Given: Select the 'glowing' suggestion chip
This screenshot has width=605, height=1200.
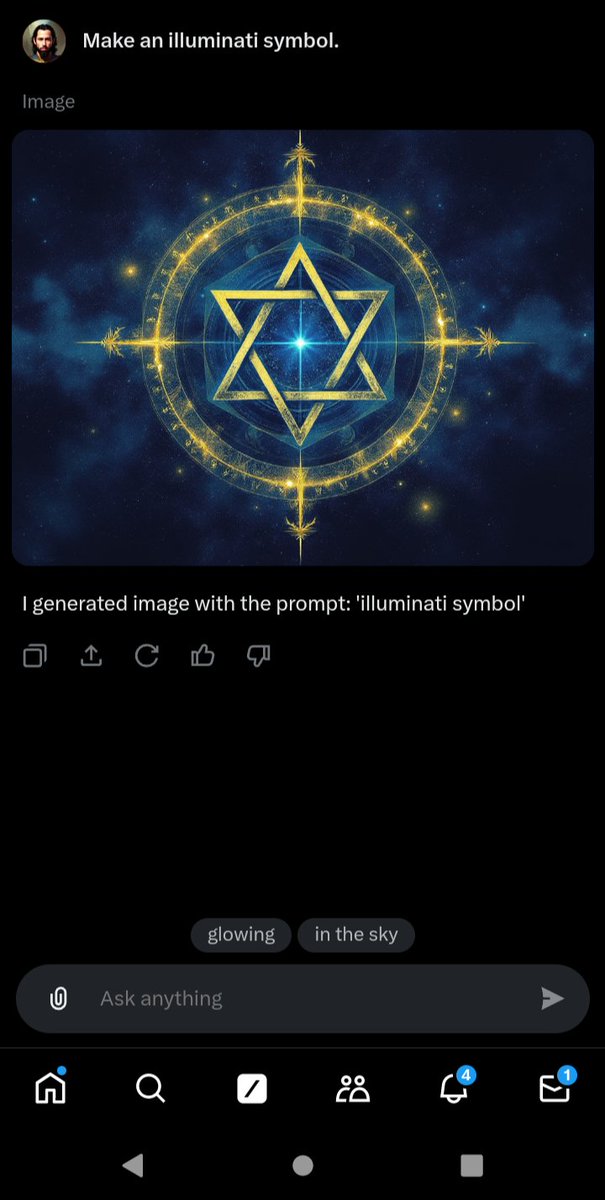Looking at the screenshot, I should pos(241,935).
